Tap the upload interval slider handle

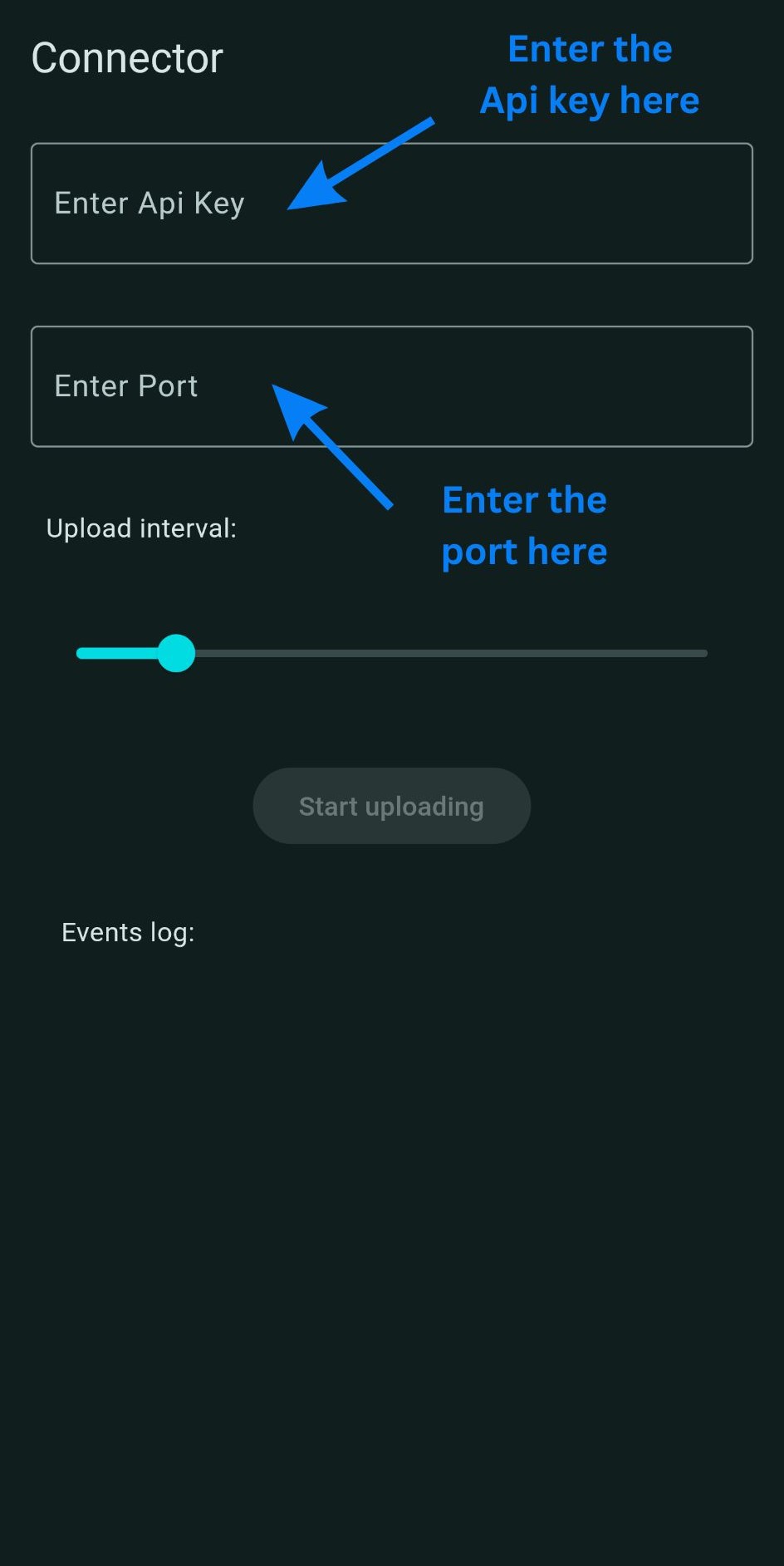point(176,653)
